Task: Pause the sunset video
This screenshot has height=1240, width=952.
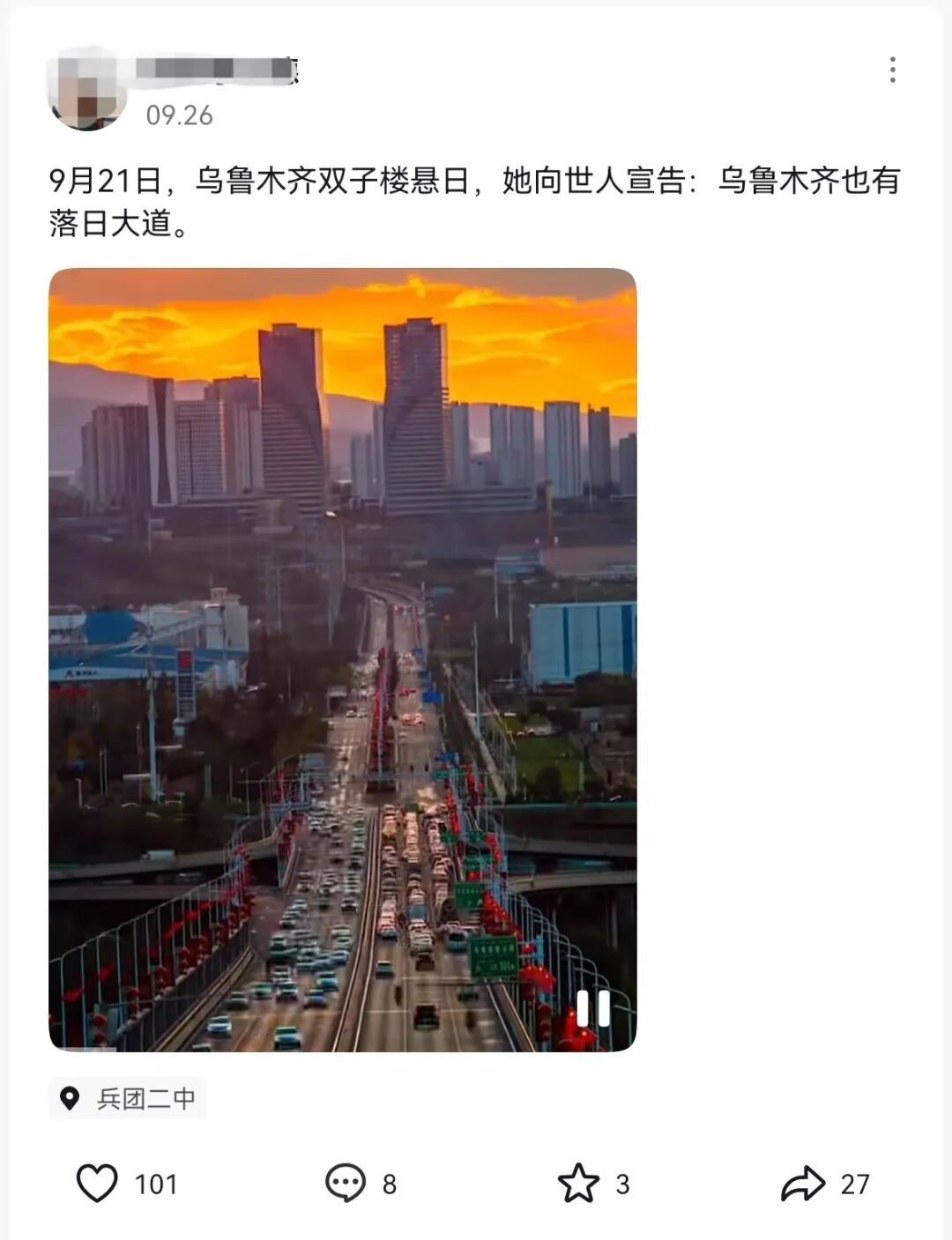Action: click(x=592, y=1008)
